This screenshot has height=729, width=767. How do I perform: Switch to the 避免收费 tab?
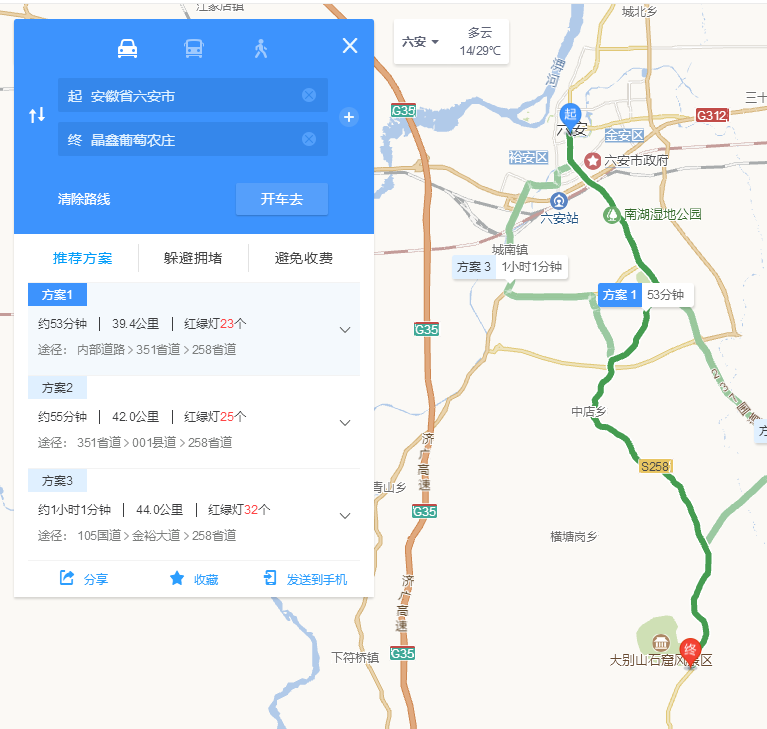pos(303,258)
